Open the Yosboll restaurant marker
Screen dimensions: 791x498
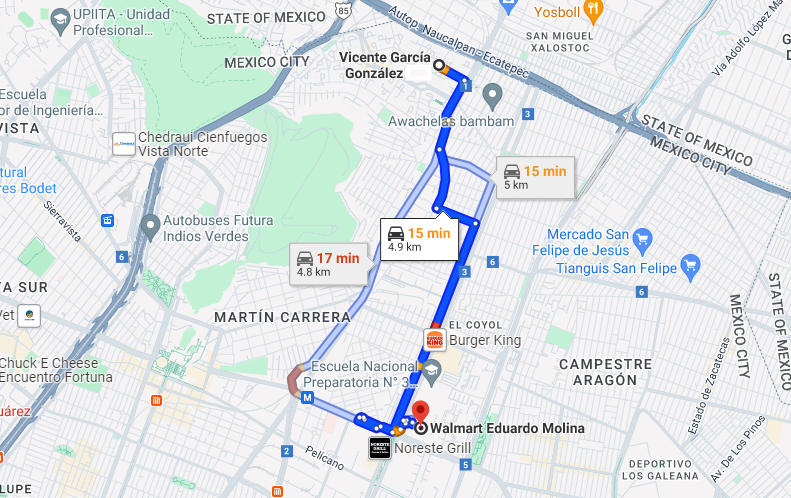tap(593, 12)
